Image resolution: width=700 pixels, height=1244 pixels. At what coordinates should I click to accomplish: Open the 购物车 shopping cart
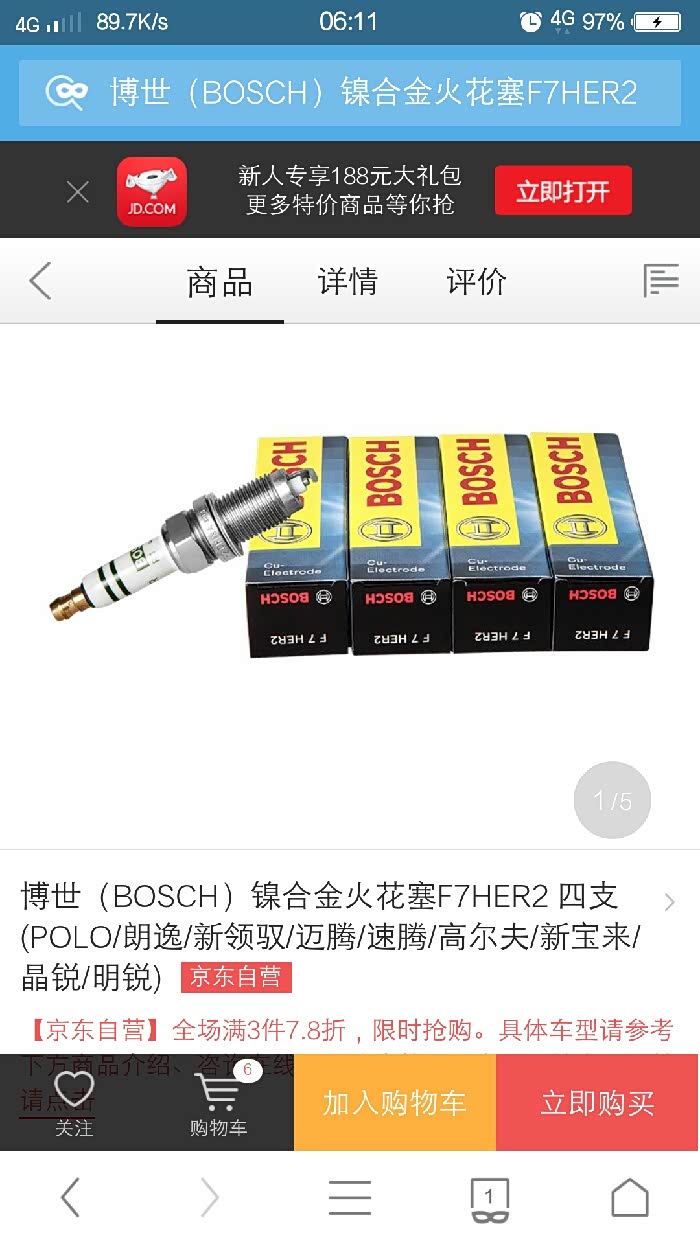(x=218, y=1102)
